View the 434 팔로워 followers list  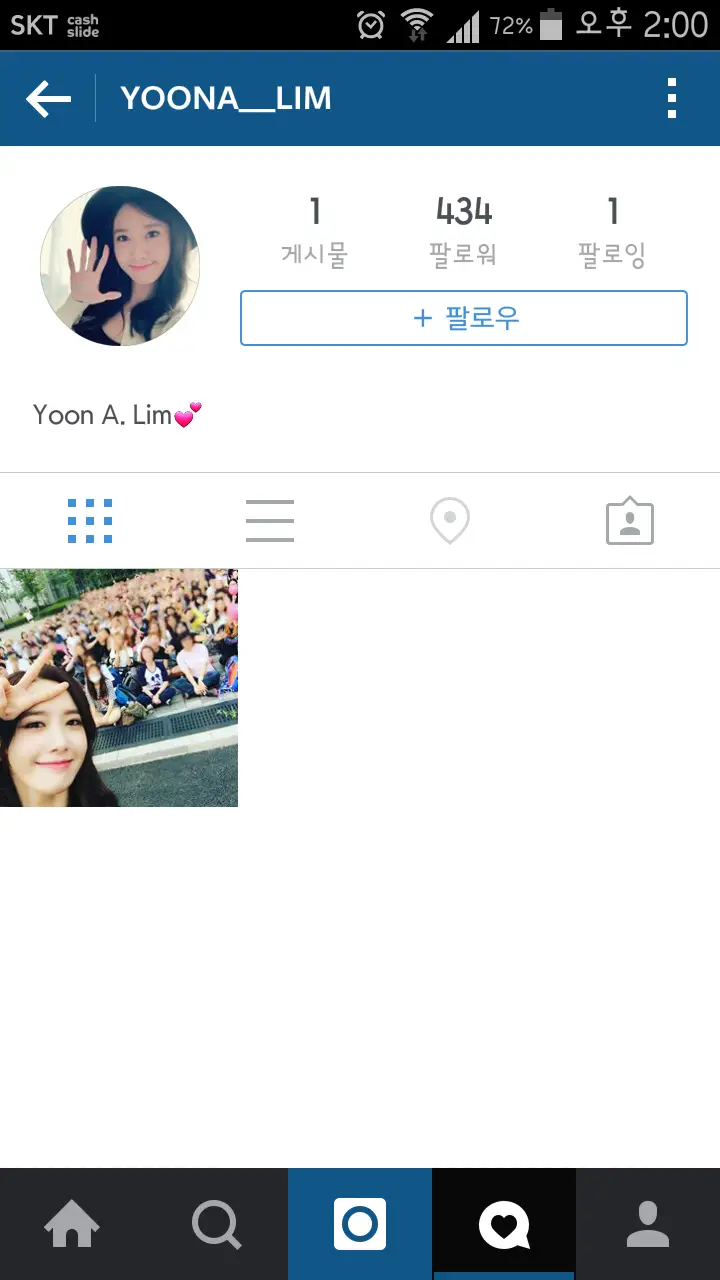[463, 231]
